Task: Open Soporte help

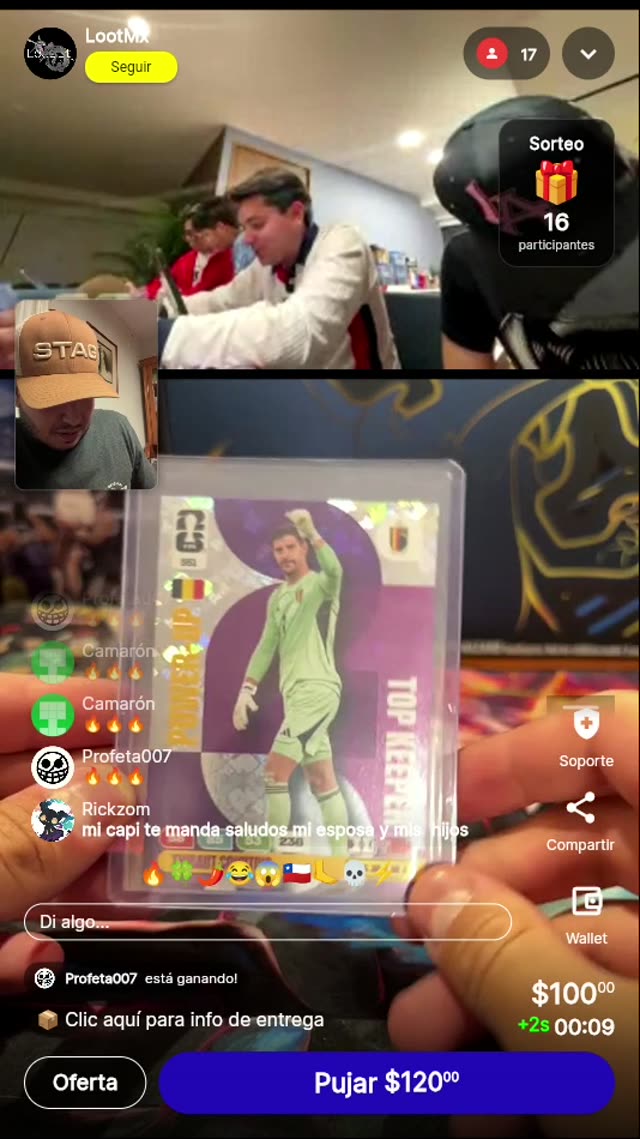Action: click(586, 734)
